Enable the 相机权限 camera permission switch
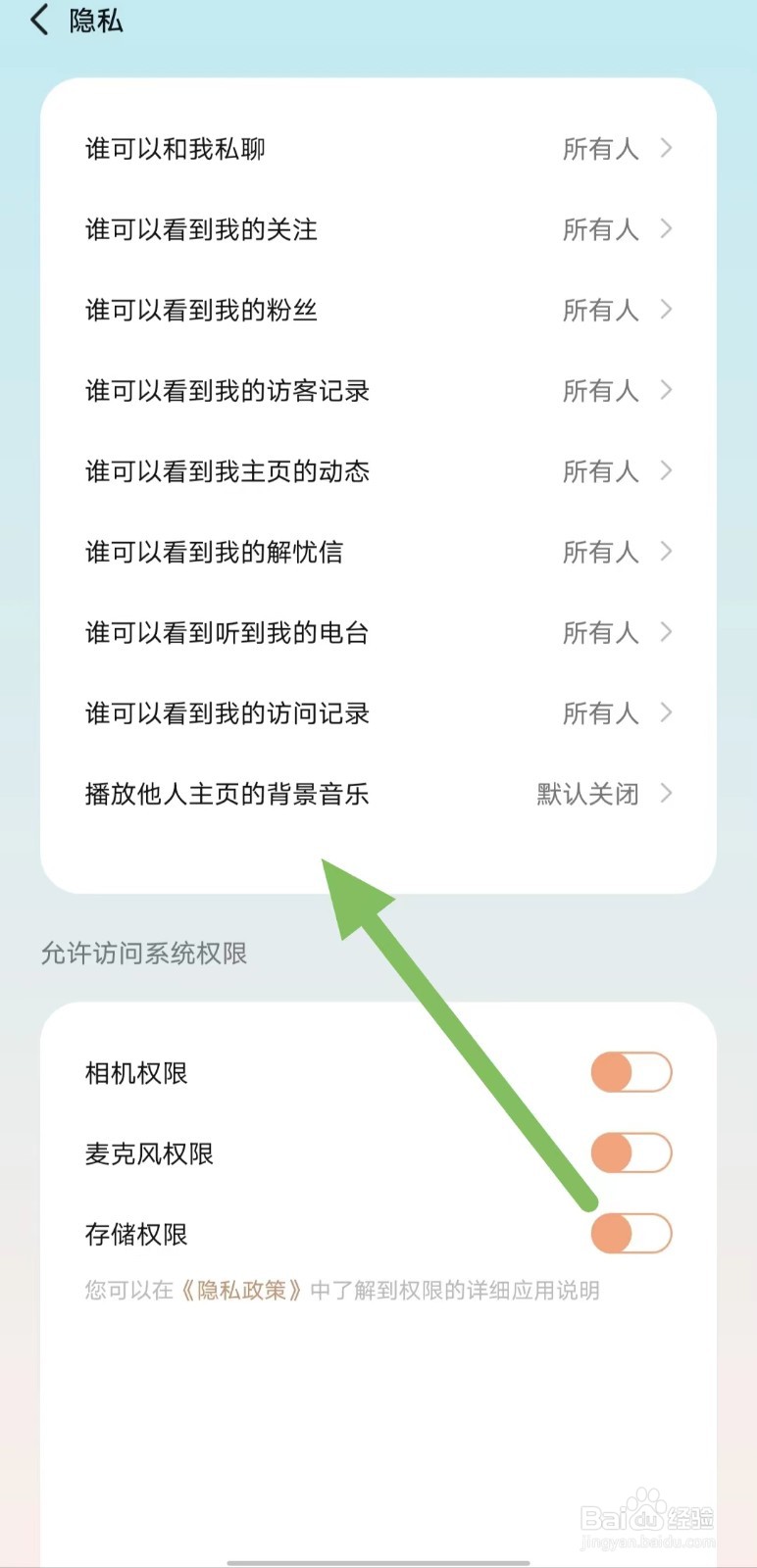The height and width of the screenshot is (1568, 757). click(x=631, y=1072)
